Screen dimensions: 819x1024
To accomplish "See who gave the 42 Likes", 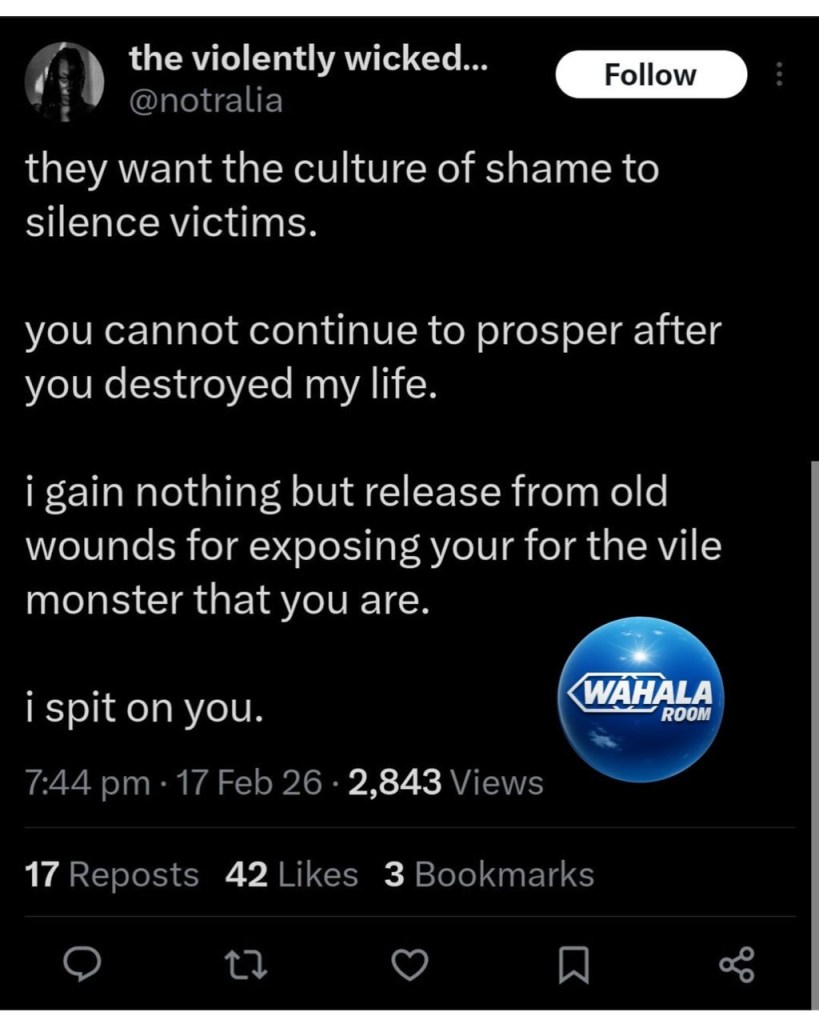I will click(x=292, y=875).
